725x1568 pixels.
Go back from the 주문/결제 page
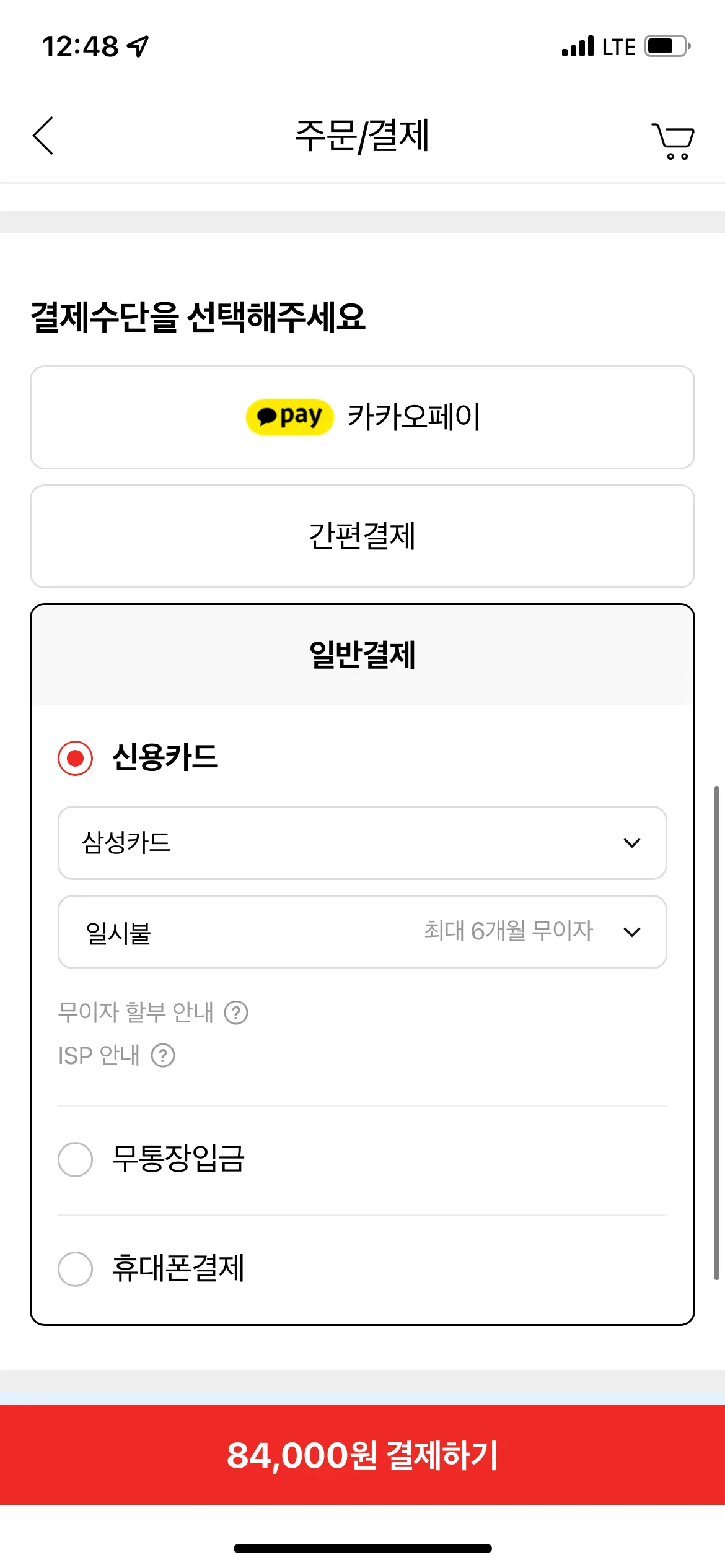[x=43, y=136]
